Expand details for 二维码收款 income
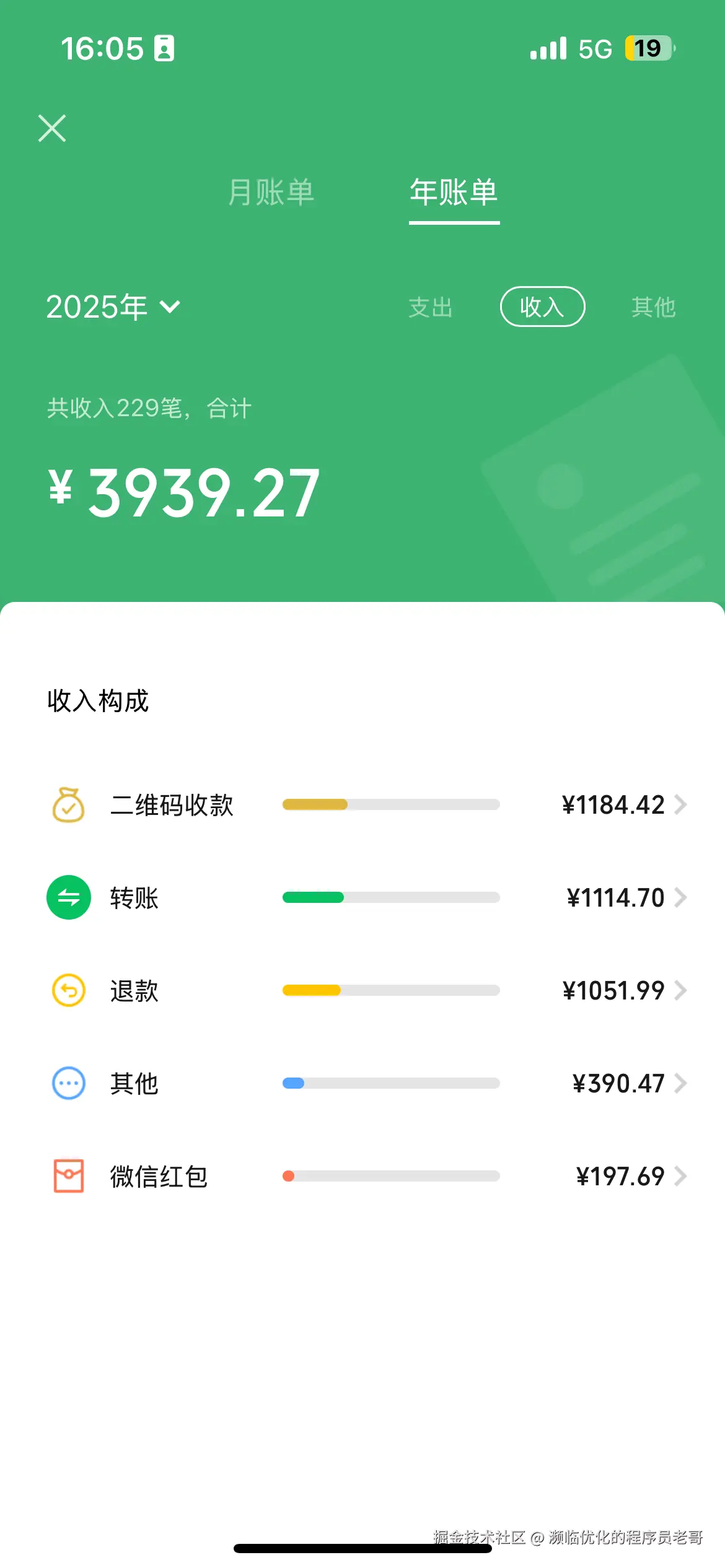This screenshot has height=1568, width=725. pos(682,805)
